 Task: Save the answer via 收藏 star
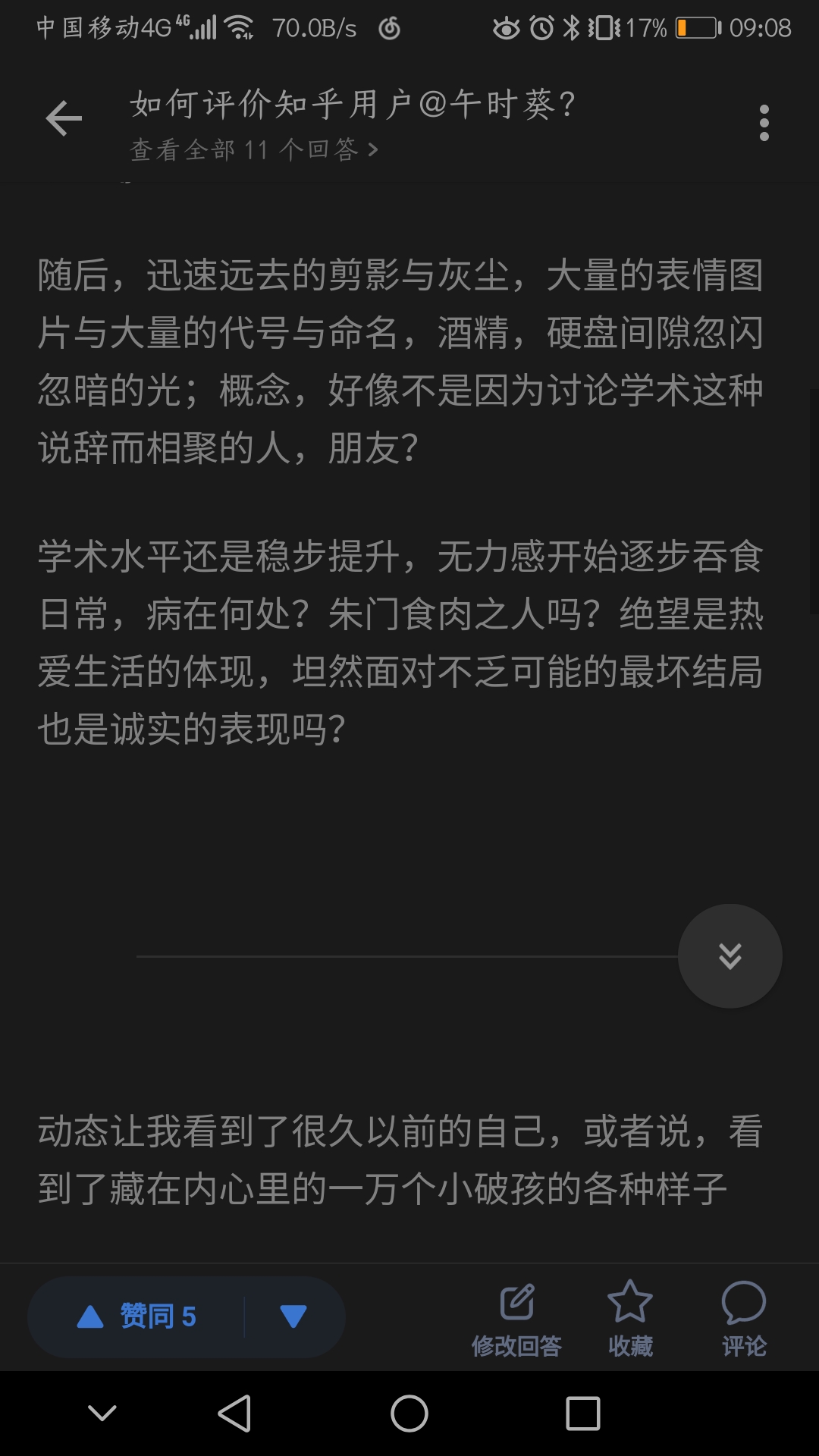[630, 1319]
